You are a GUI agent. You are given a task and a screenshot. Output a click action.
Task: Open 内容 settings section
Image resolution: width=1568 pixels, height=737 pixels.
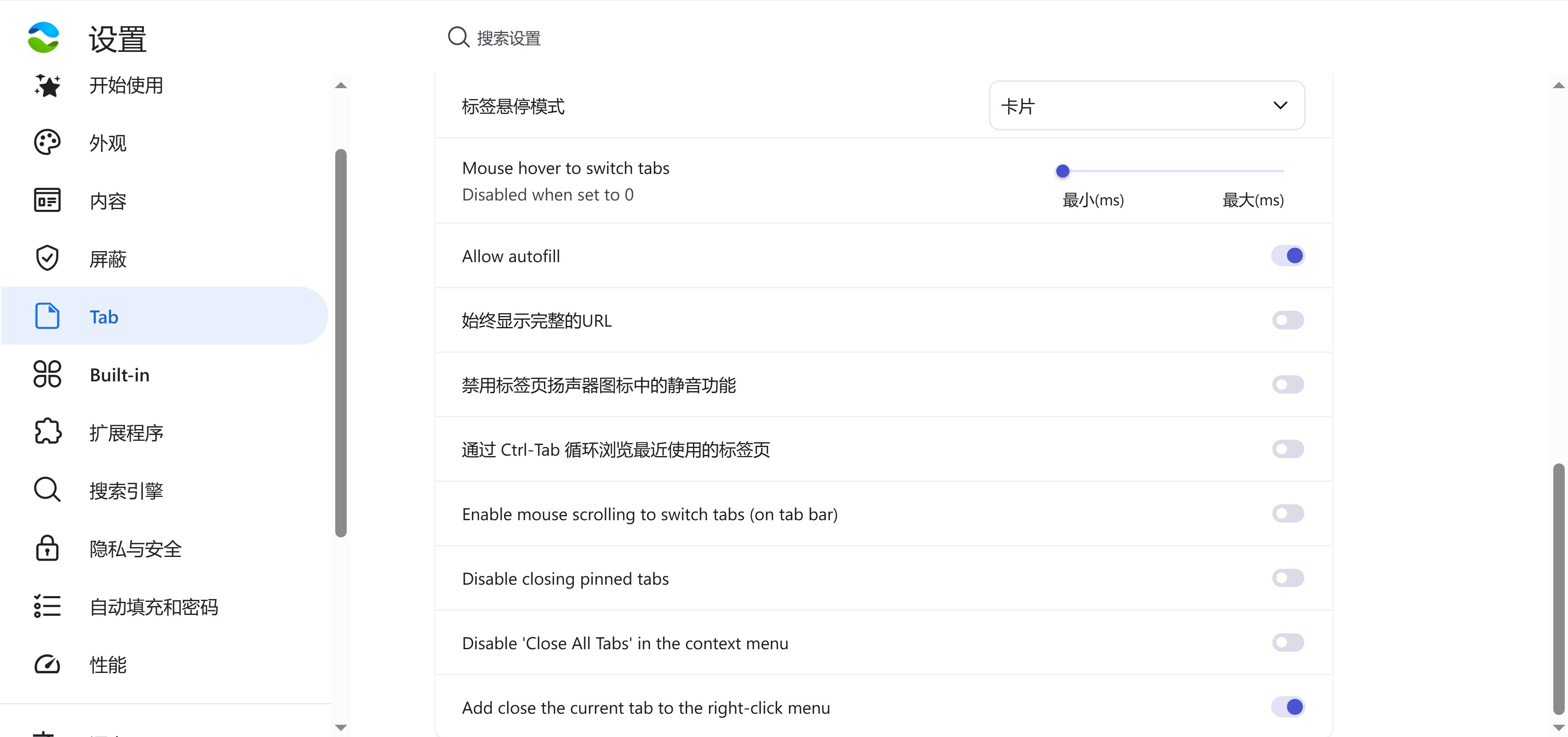(108, 201)
